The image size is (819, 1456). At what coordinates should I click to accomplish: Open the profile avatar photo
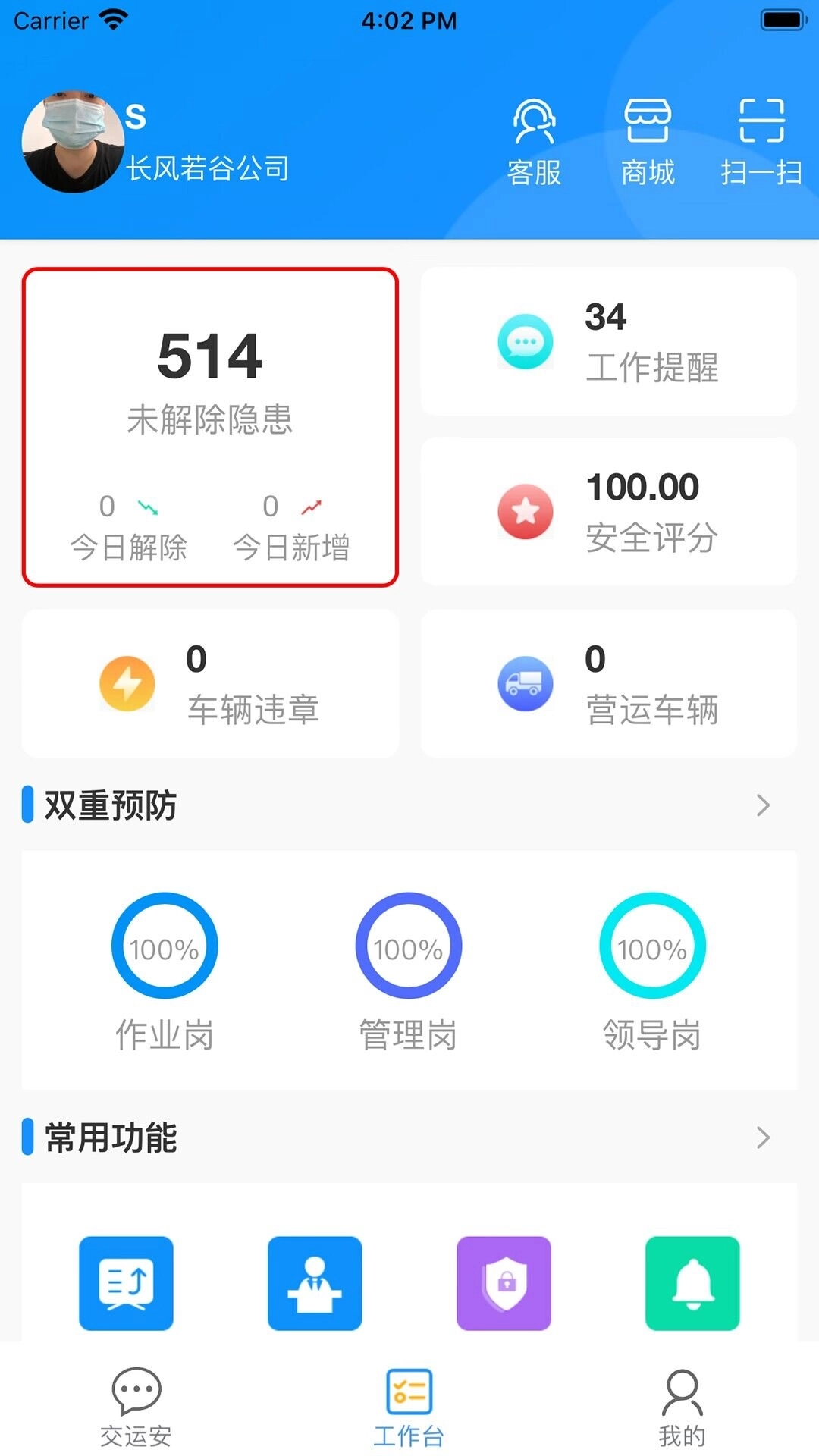pyautogui.click(x=73, y=139)
